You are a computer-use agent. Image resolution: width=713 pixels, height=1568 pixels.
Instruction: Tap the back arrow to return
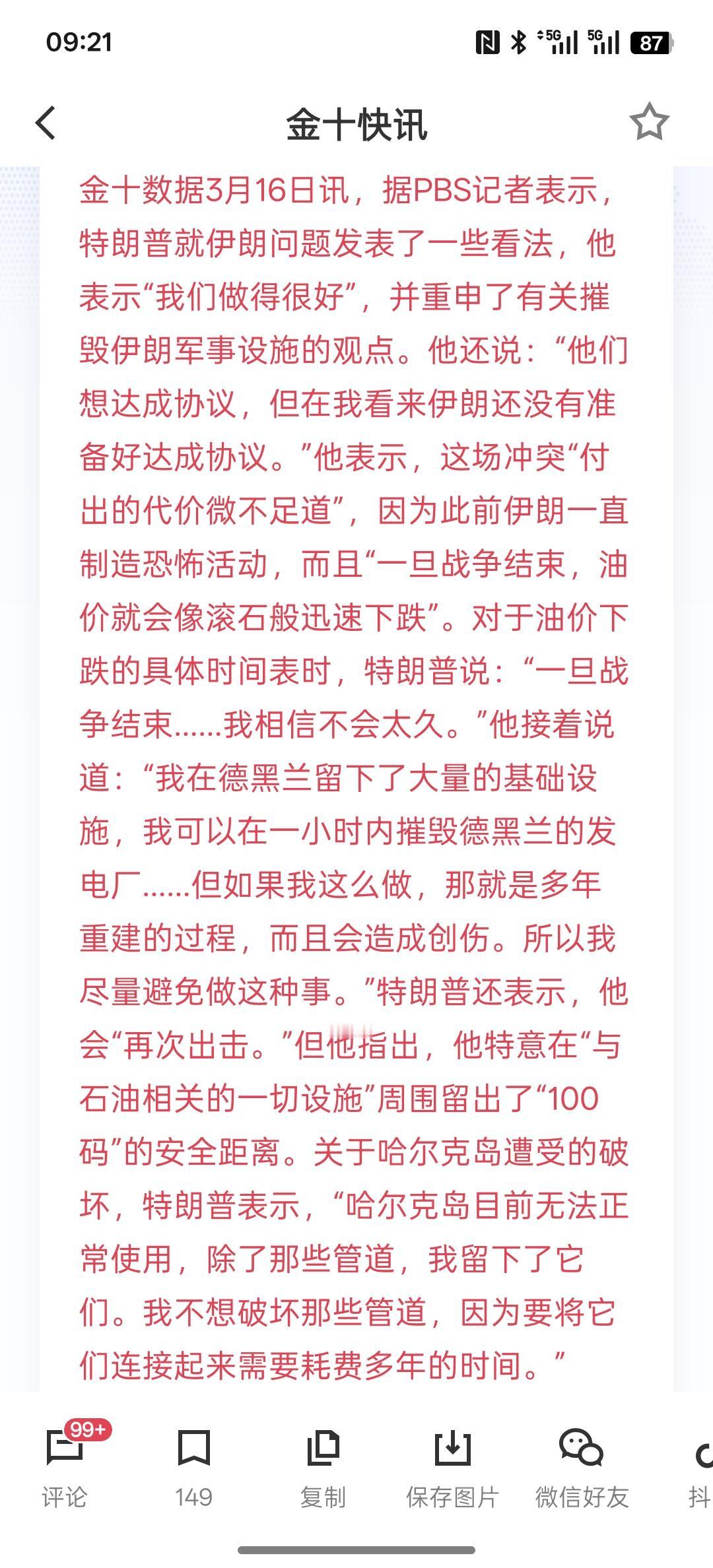(45, 124)
